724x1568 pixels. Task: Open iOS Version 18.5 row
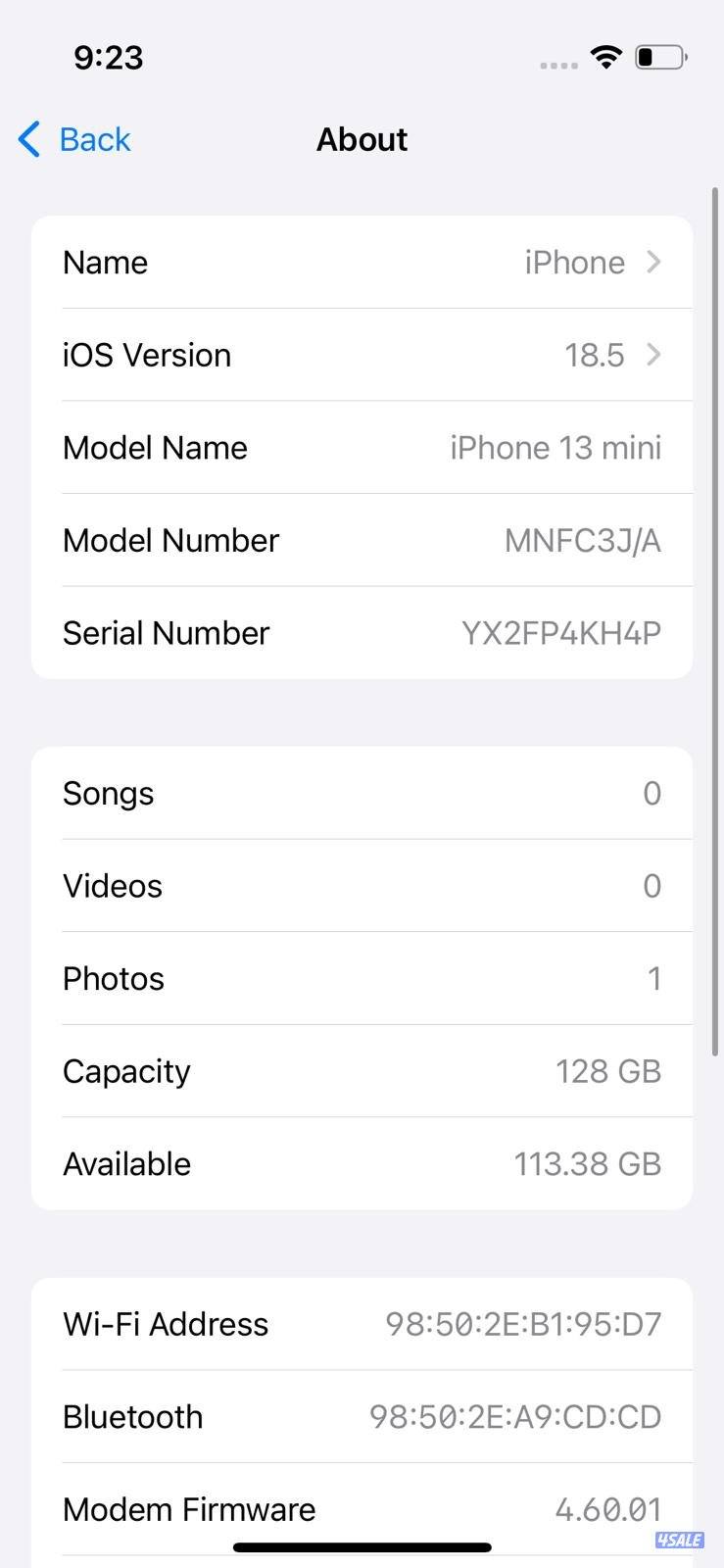pos(362,355)
